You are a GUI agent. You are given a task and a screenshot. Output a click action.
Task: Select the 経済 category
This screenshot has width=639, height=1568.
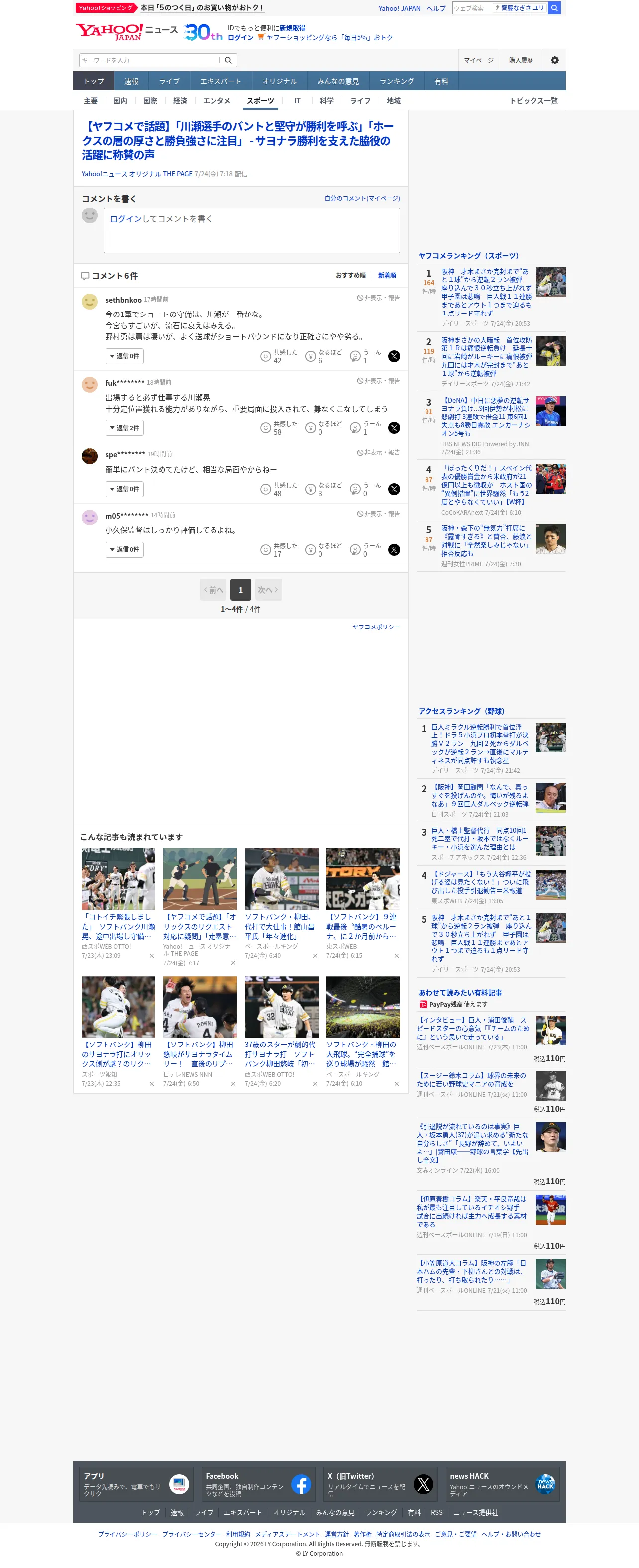coord(180,101)
